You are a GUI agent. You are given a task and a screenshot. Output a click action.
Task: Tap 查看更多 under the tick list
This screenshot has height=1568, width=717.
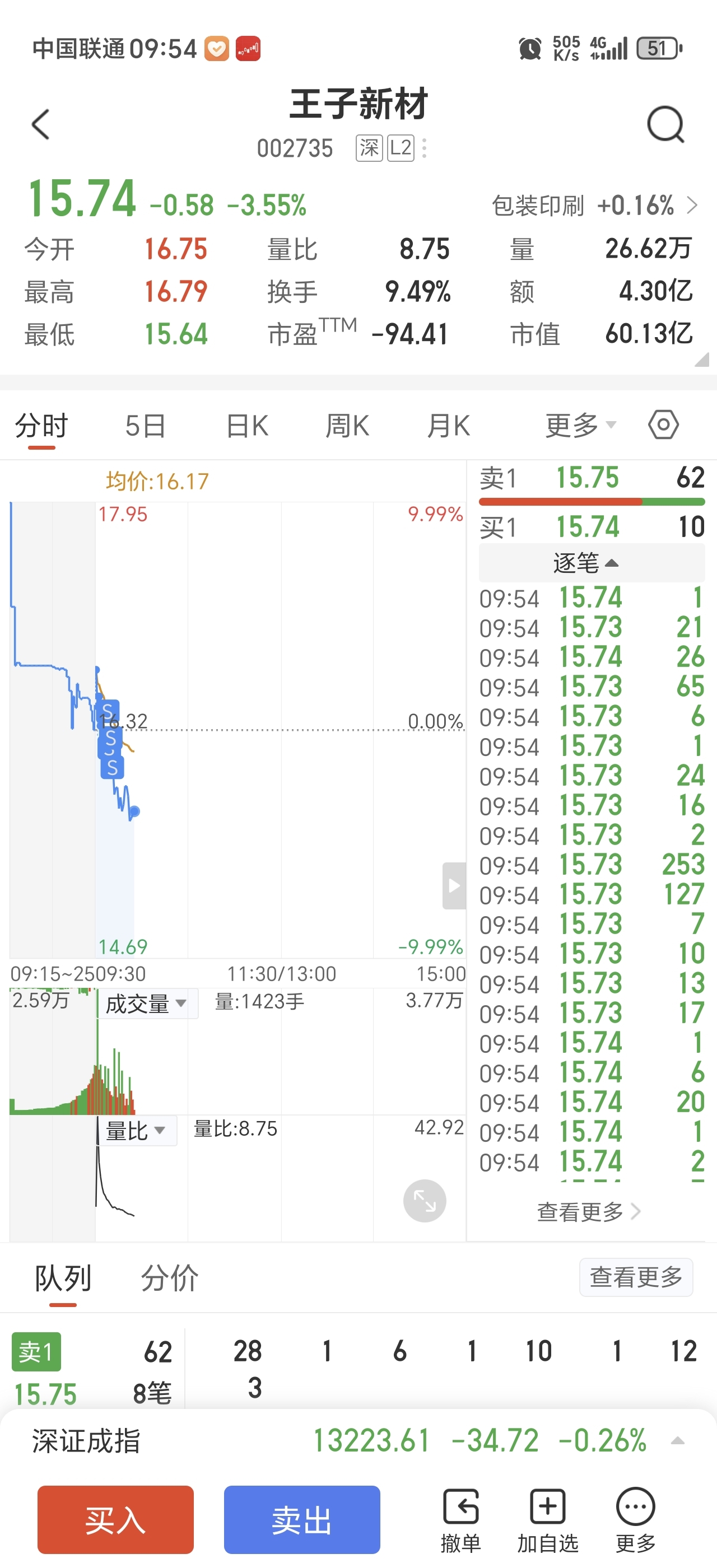tap(588, 1212)
